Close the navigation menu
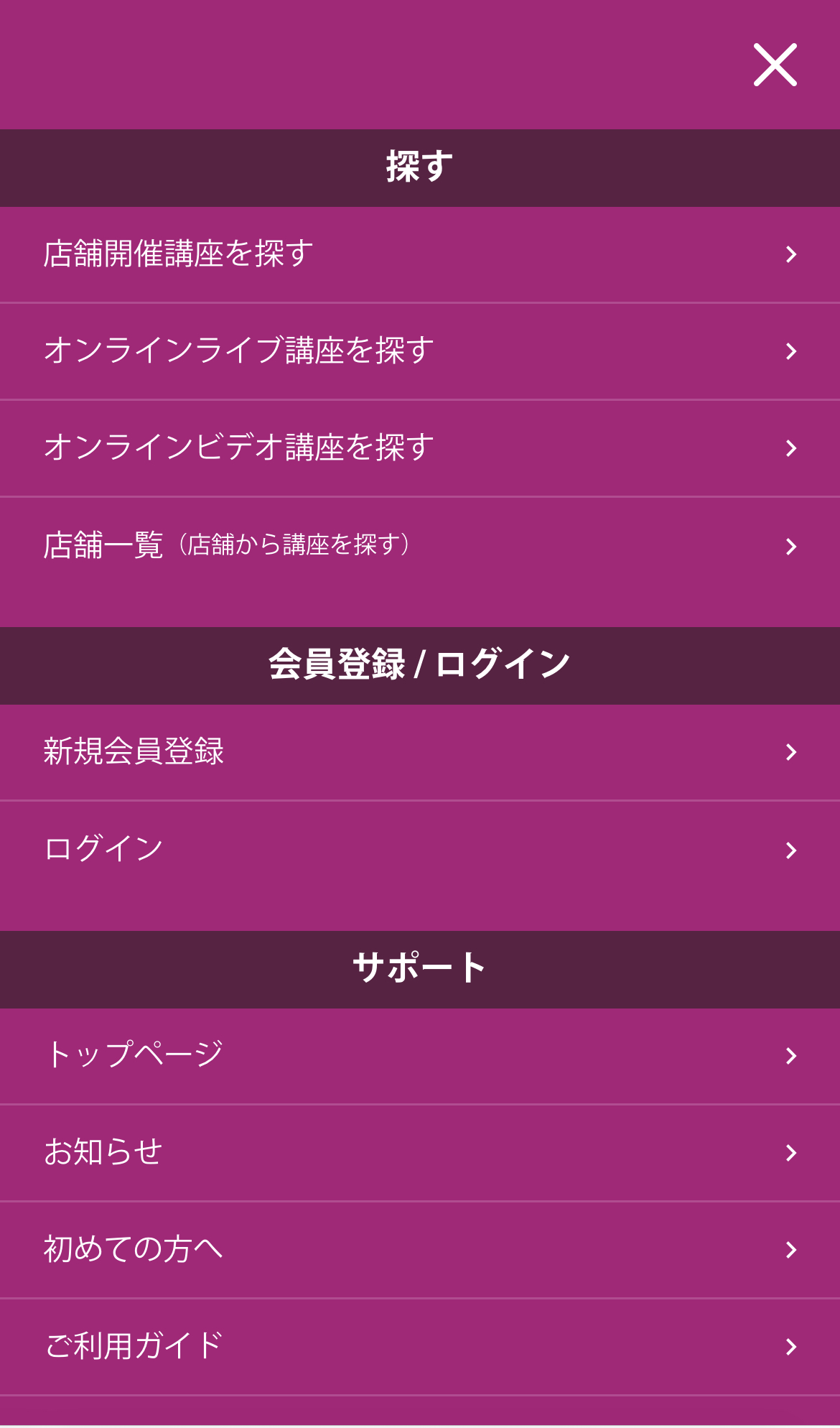This screenshot has width=840, height=1428. coord(775,65)
